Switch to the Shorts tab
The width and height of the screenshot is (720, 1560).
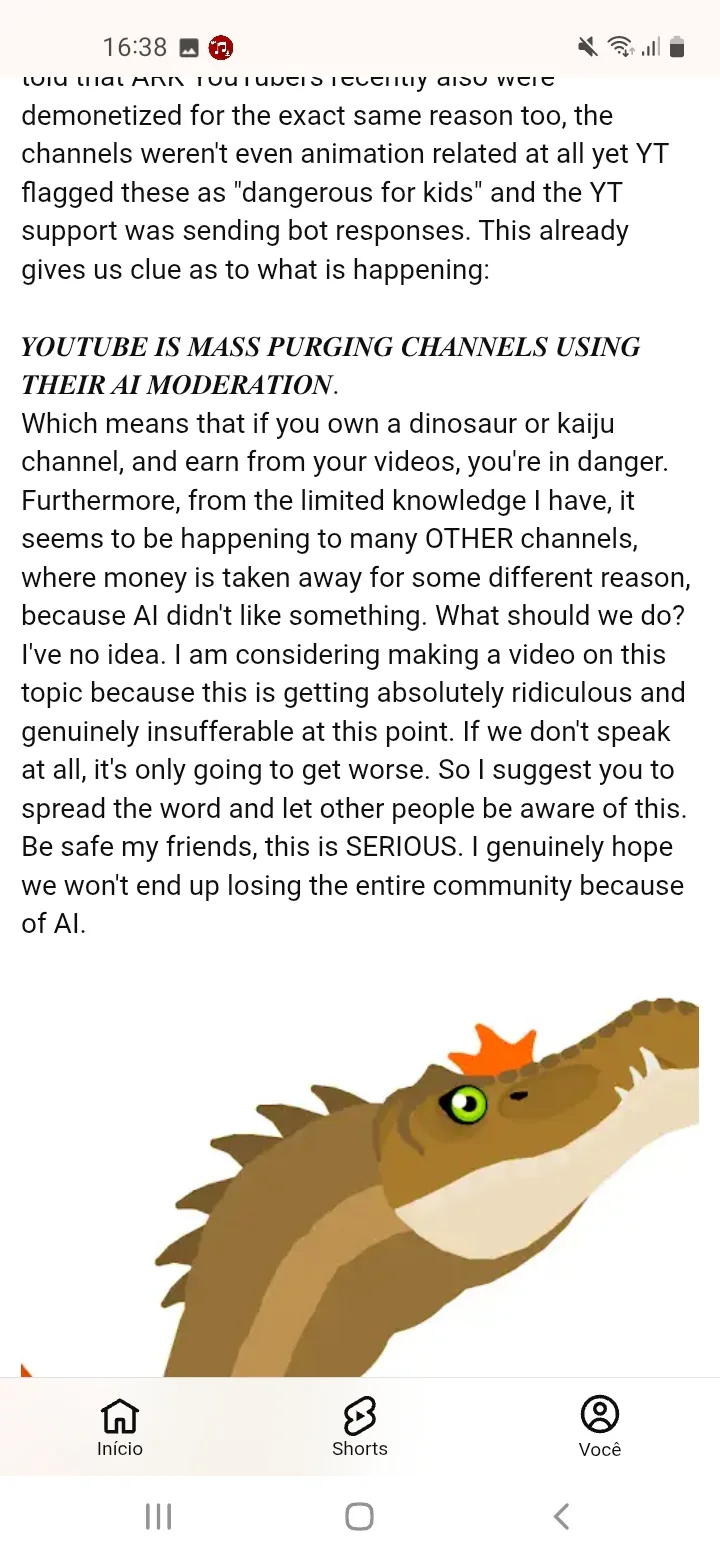pos(360,1426)
